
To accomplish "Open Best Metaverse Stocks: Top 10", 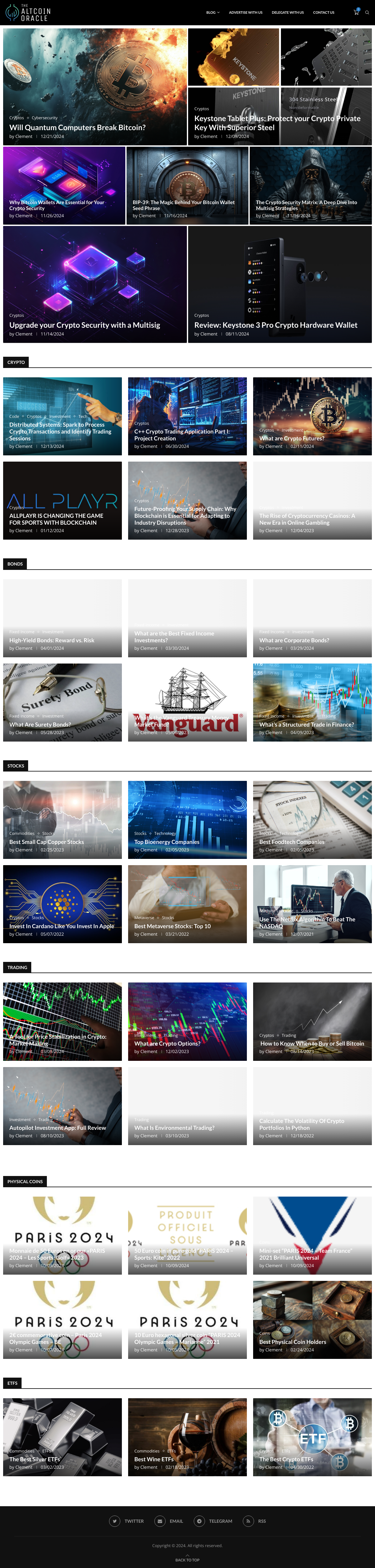I will [172, 926].
